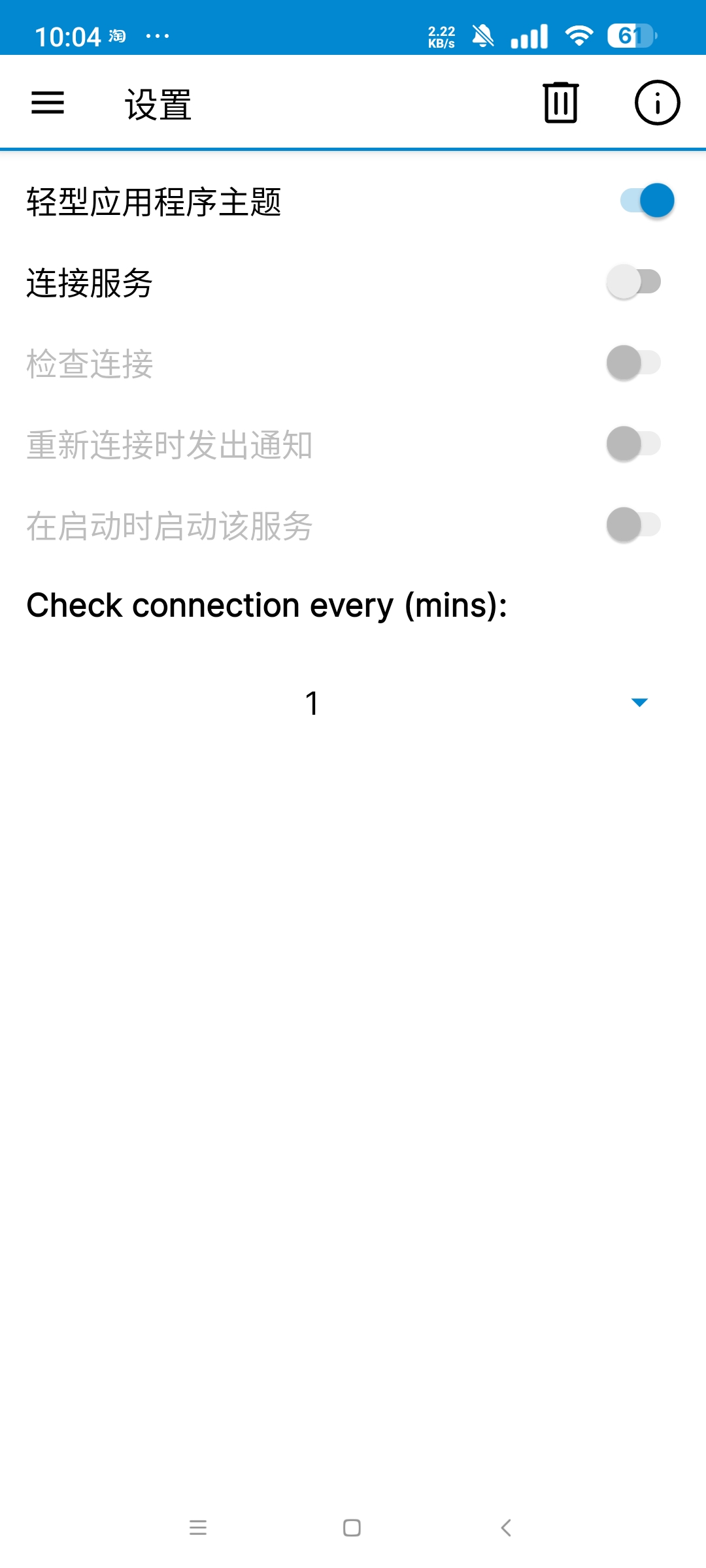Open recent apps from navigation bar
This screenshot has width=706, height=1568.
click(198, 1527)
